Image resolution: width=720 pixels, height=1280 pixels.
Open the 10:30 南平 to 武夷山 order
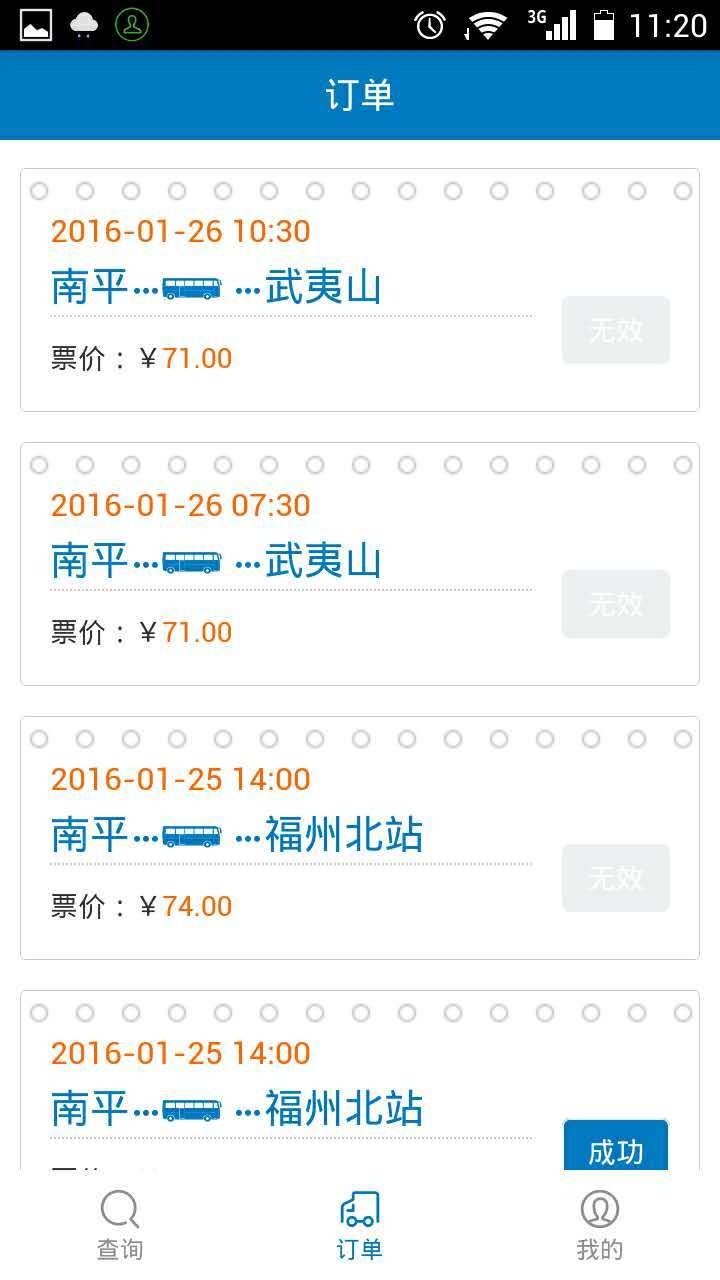pos(290,290)
